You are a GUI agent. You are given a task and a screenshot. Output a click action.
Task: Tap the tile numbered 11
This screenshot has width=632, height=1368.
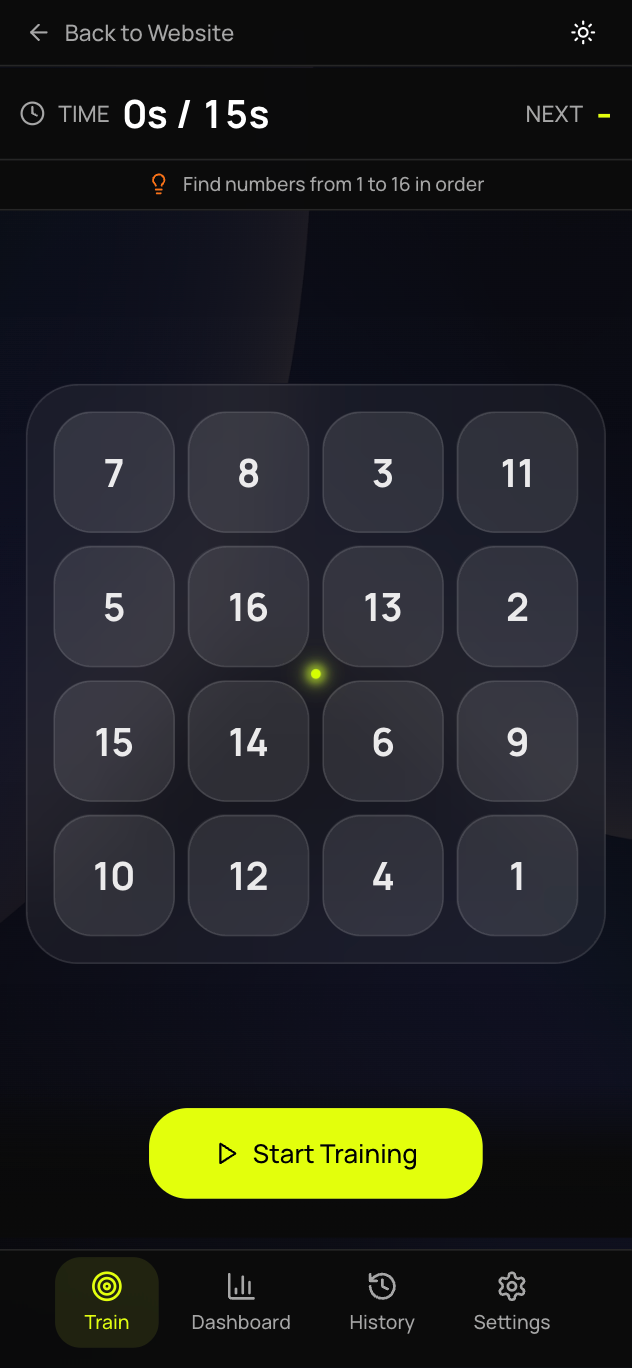[517, 472]
